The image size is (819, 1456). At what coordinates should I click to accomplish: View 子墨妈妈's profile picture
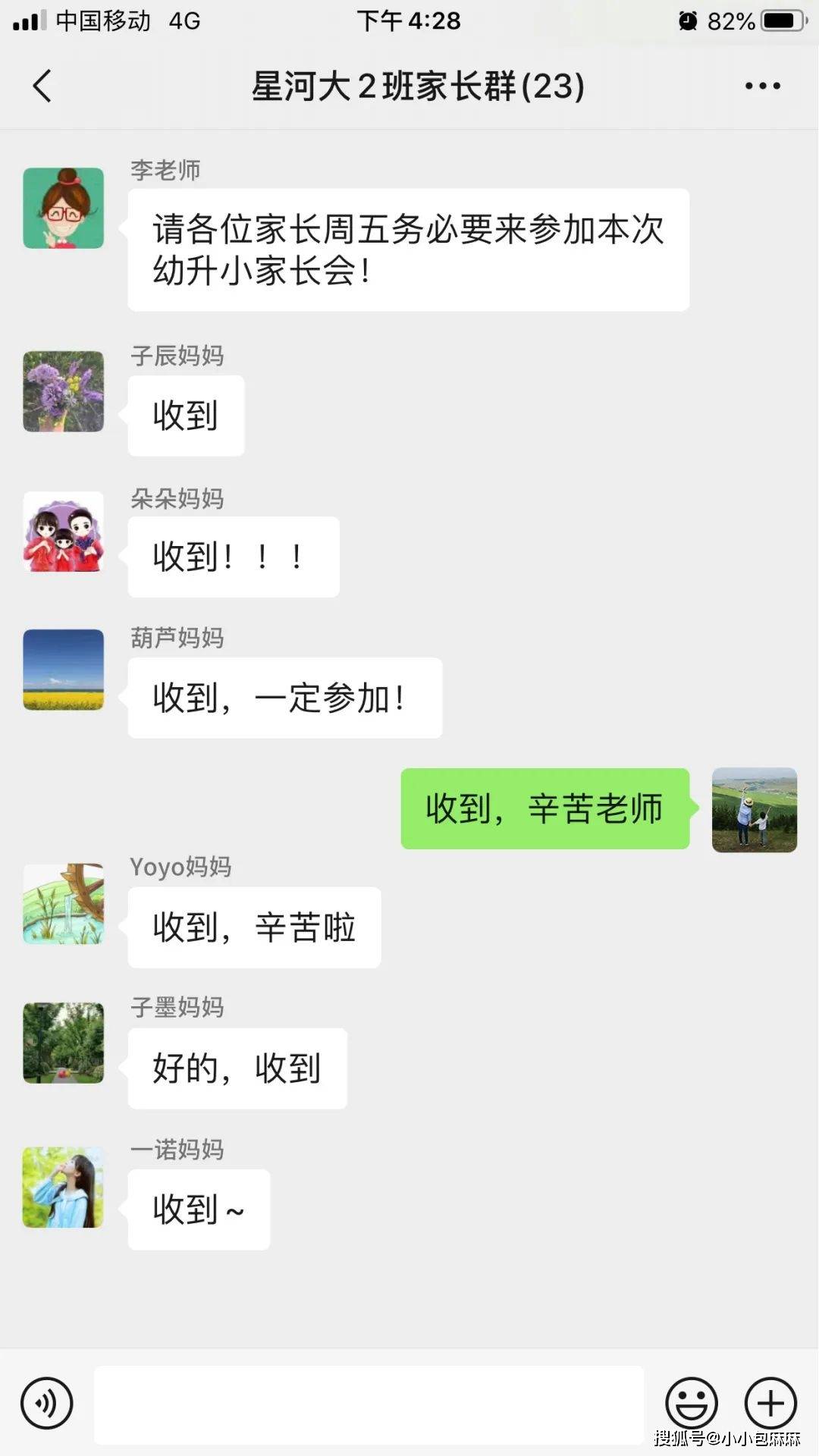pyautogui.click(x=64, y=1043)
